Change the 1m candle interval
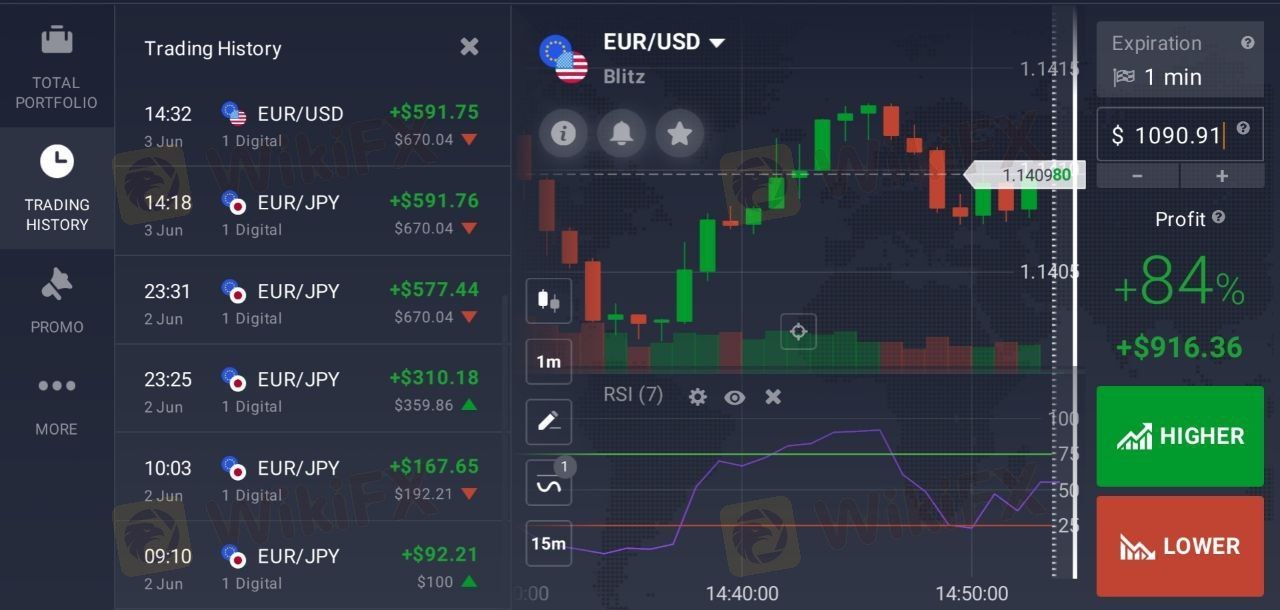 point(548,361)
